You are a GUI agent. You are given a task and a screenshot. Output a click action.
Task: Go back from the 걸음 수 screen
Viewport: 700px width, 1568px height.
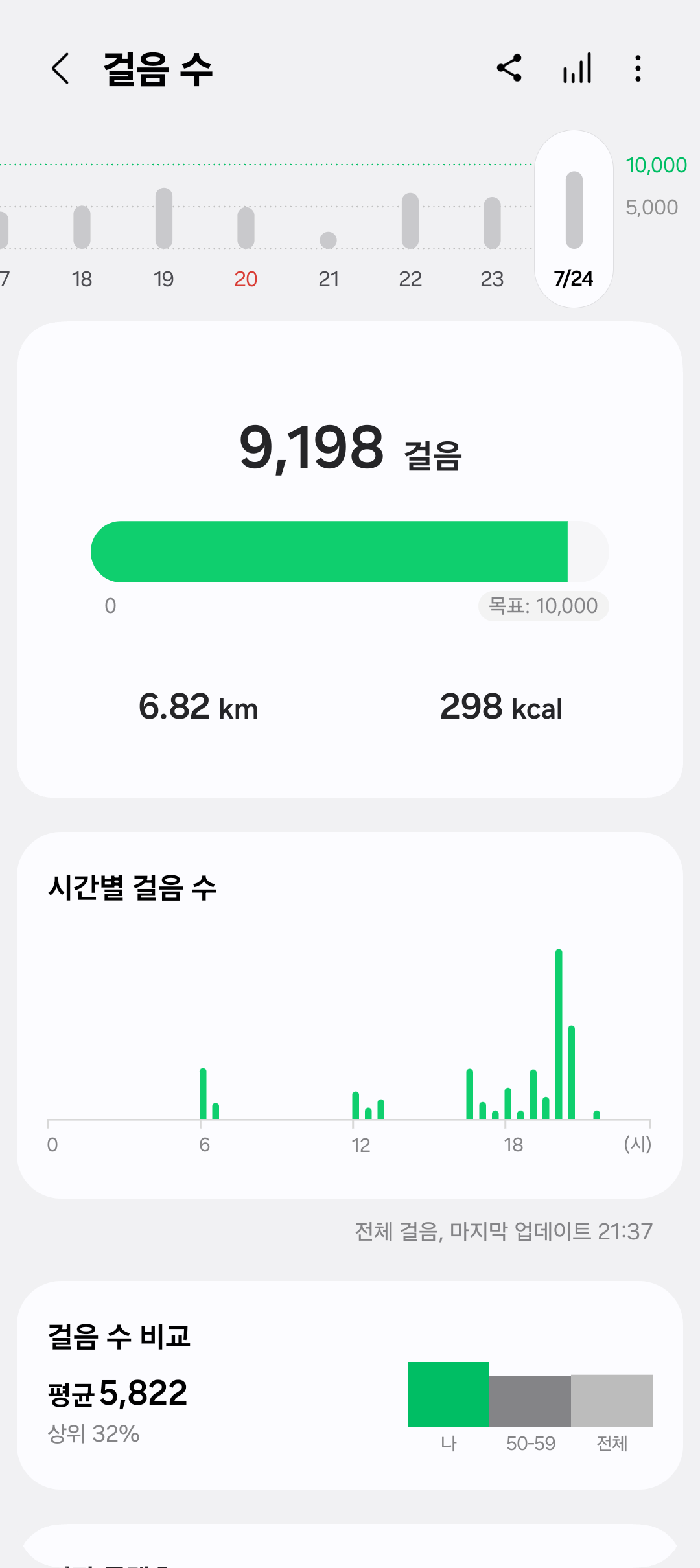click(x=60, y=69)
